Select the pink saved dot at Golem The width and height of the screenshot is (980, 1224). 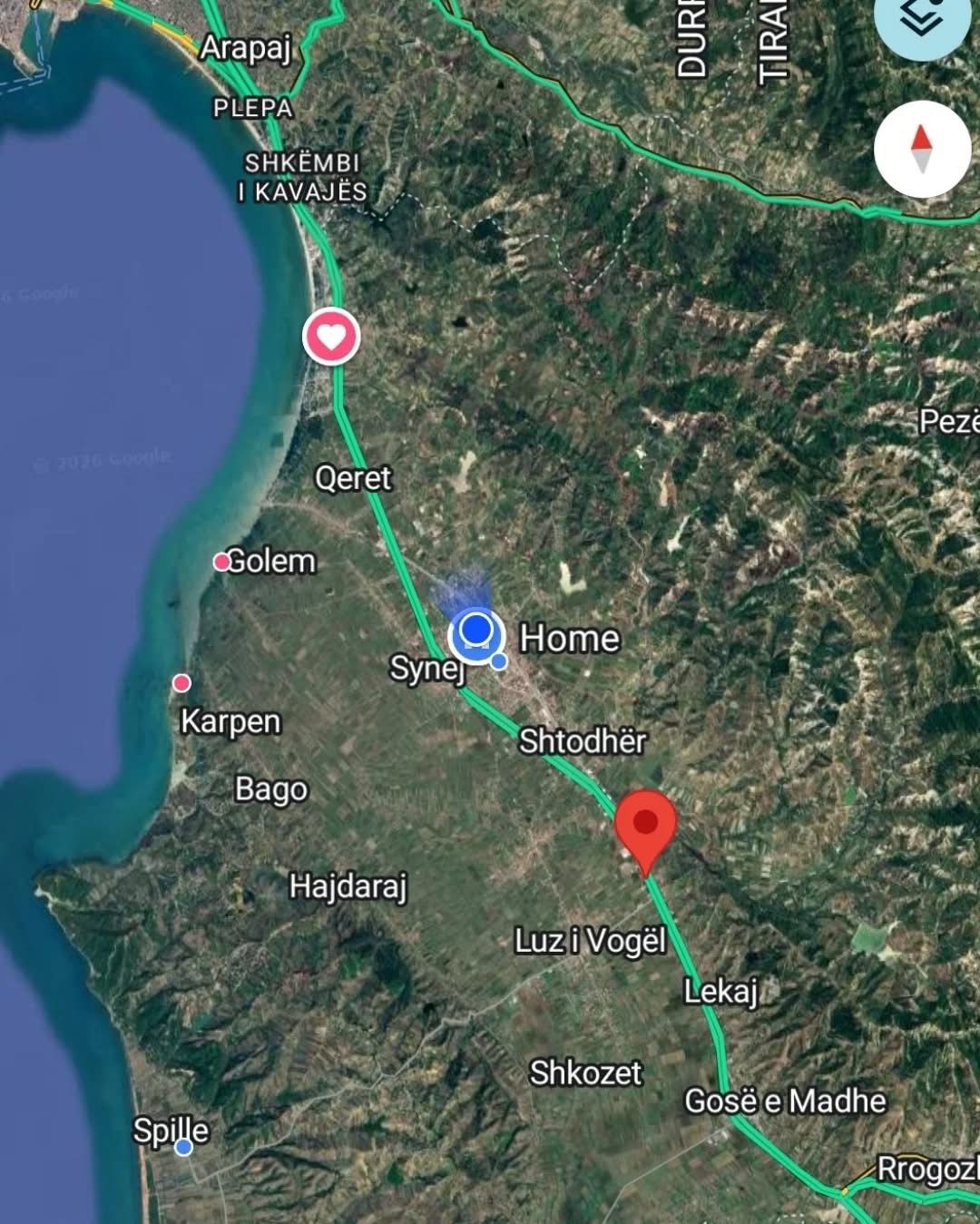[221, 562]
